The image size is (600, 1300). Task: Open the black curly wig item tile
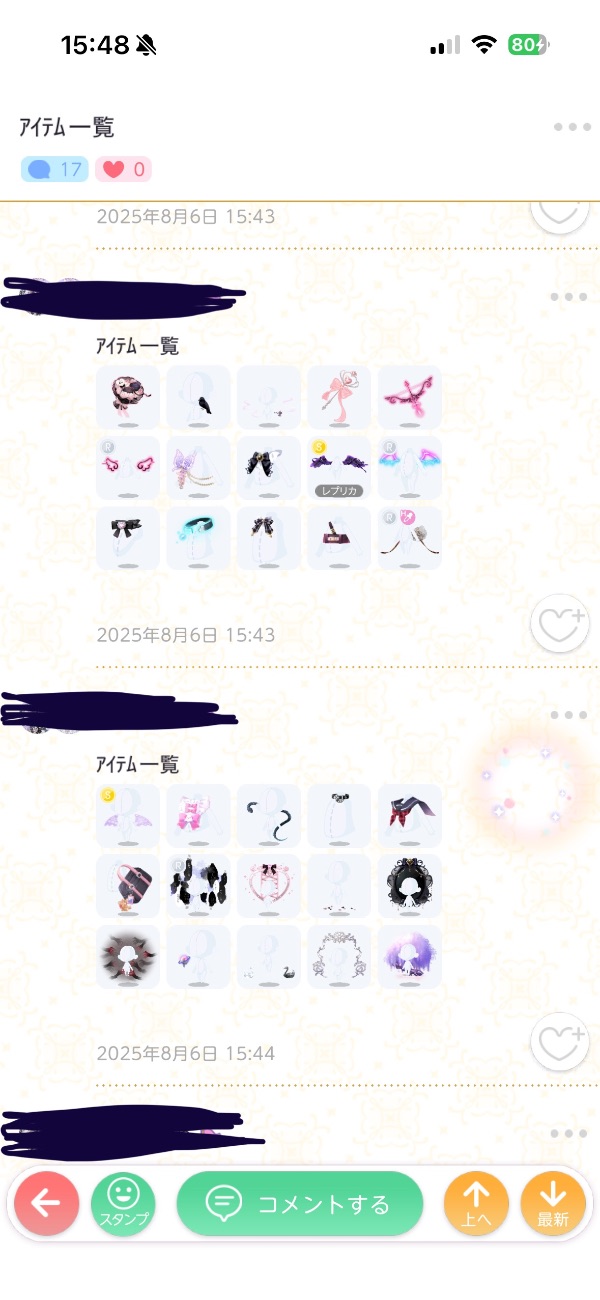(410, 886)
